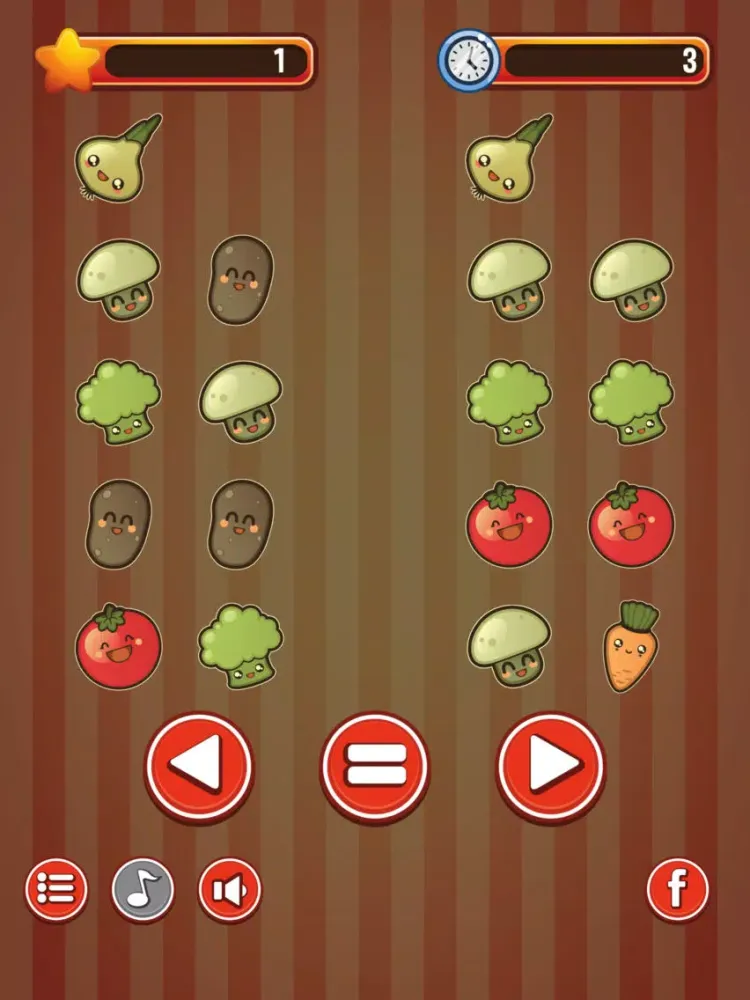This screenshot has height=1000, width=750.
Task: Open the Facebook share button
Action: coord(677,889)
